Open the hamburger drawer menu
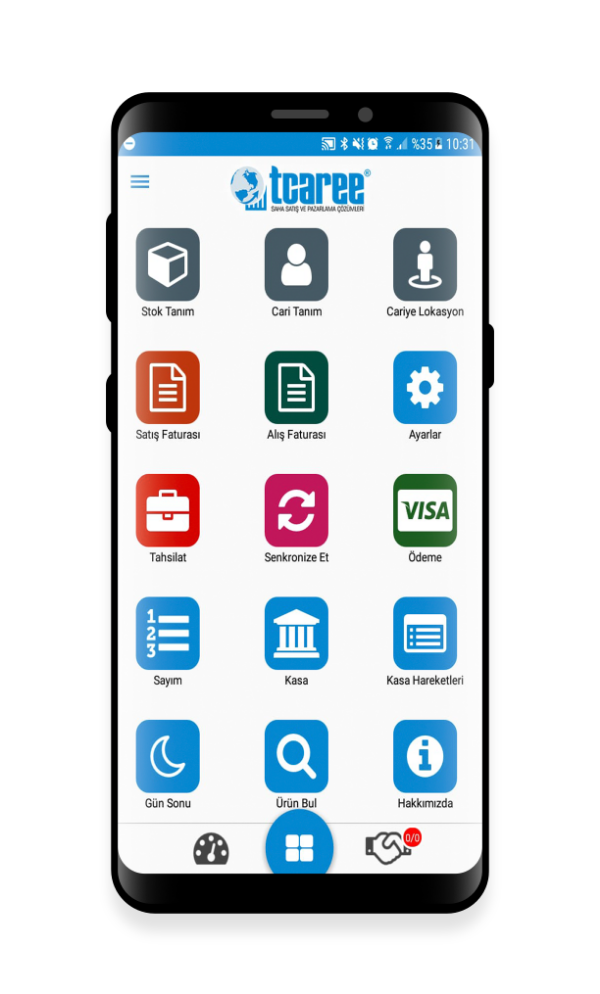This screenshot has height=994, width=600. point(140,182)
